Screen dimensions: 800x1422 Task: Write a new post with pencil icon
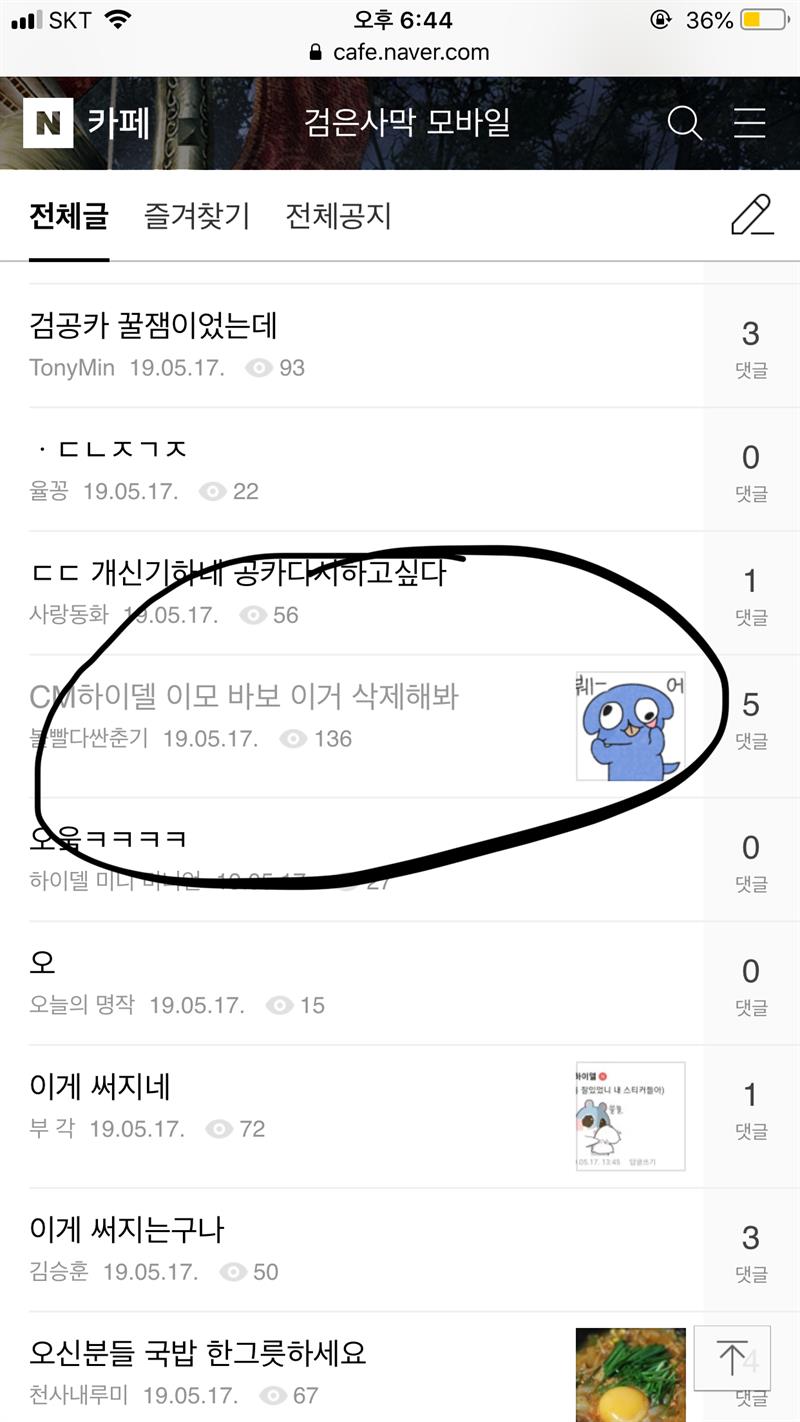tap(752, 215)
